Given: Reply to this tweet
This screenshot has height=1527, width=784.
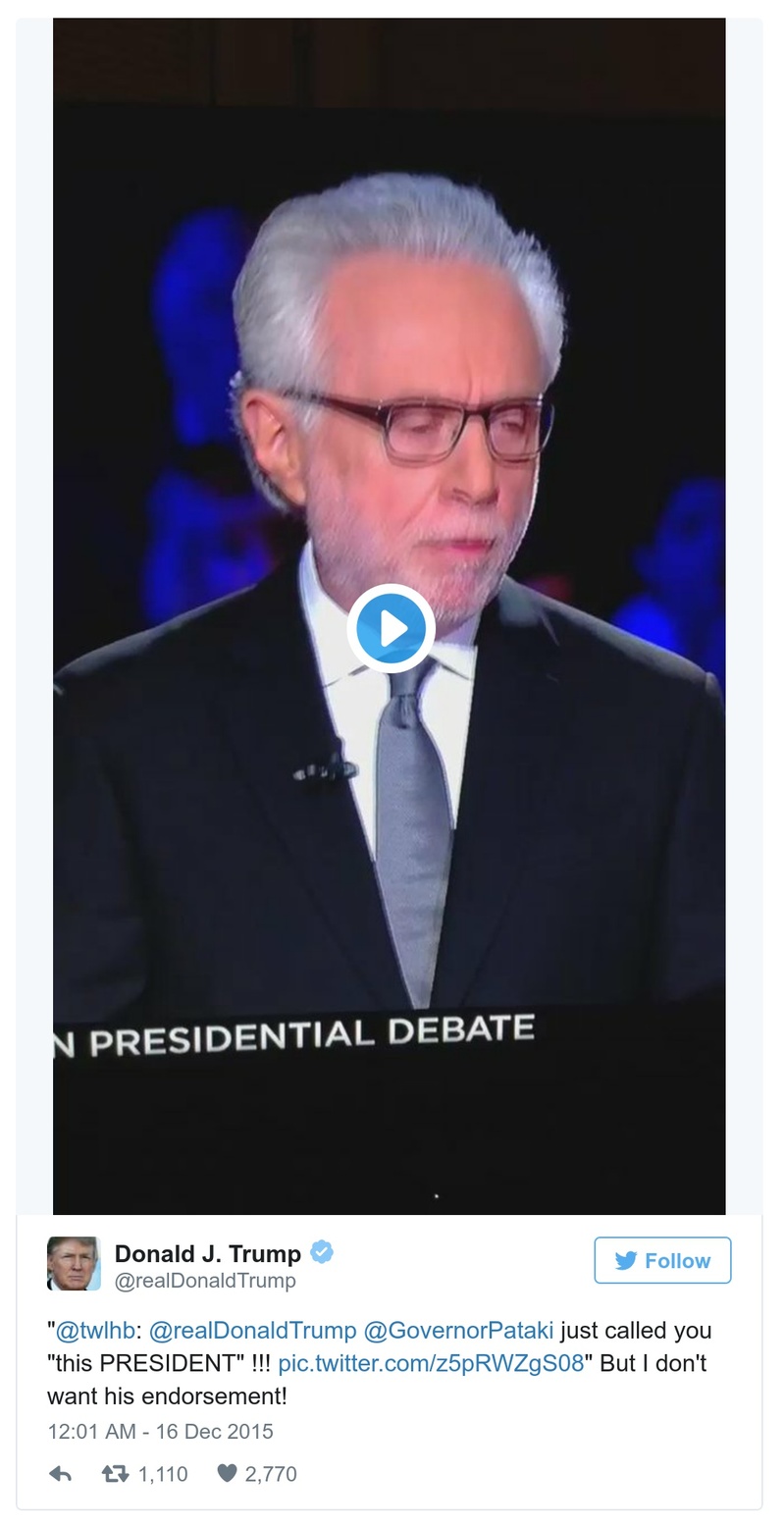Looking at the screenshot, I should pyautogui.click(x=60, y=1473).
